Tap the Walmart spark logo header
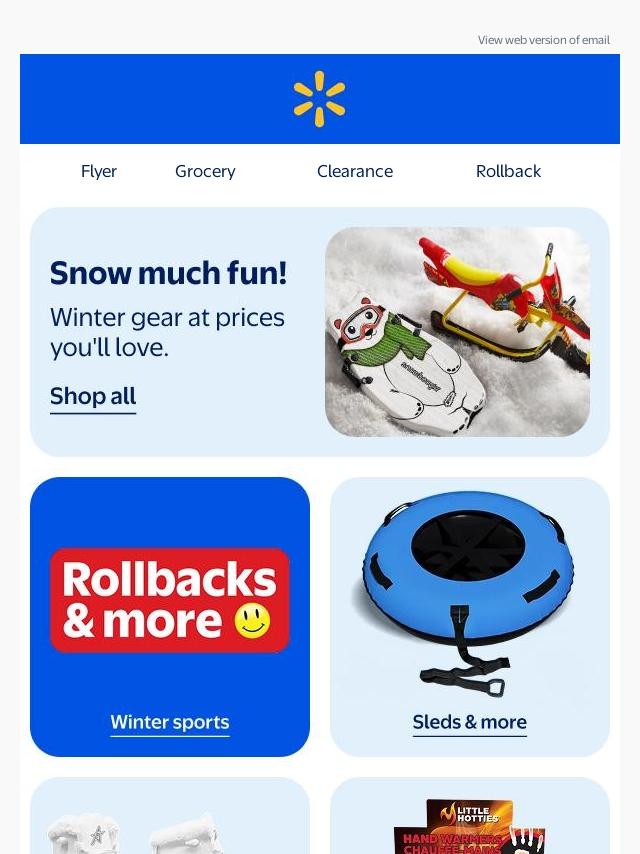The height and width of the screenshot is (854, 640). click(x=320, y=99)
